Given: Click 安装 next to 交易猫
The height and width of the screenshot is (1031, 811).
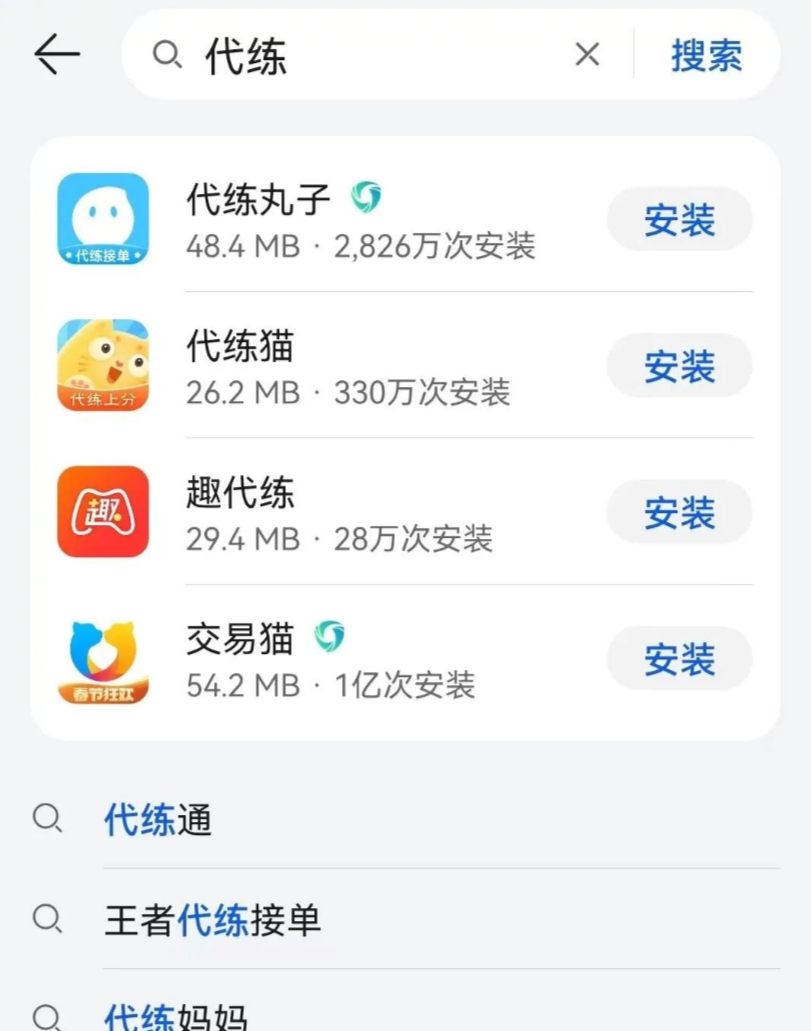Looking at the screenshot, I should [678, 659].
